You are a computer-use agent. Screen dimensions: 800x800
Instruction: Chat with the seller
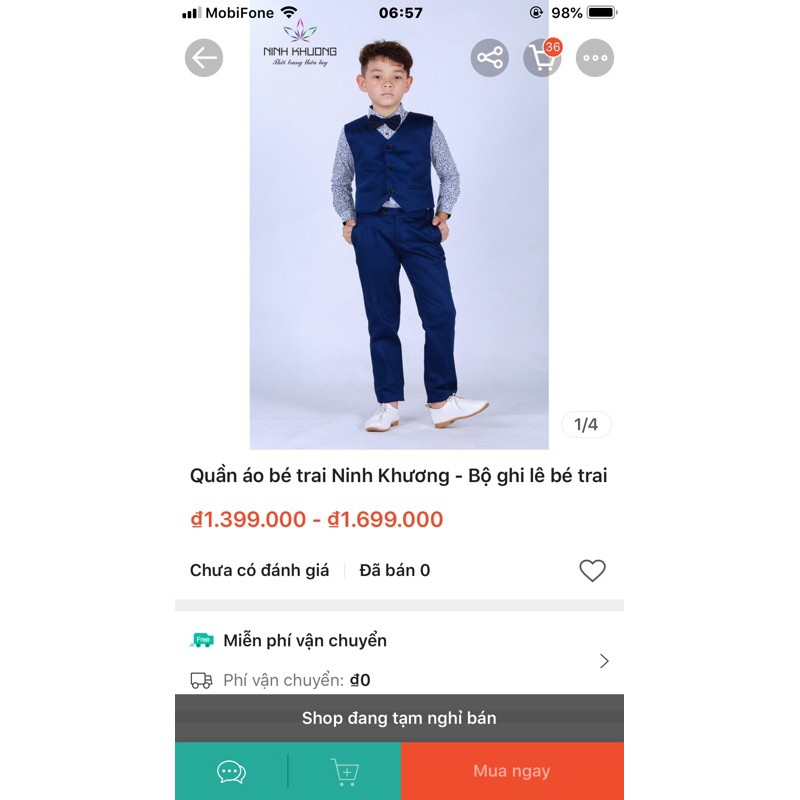click(x=231, y=772)
